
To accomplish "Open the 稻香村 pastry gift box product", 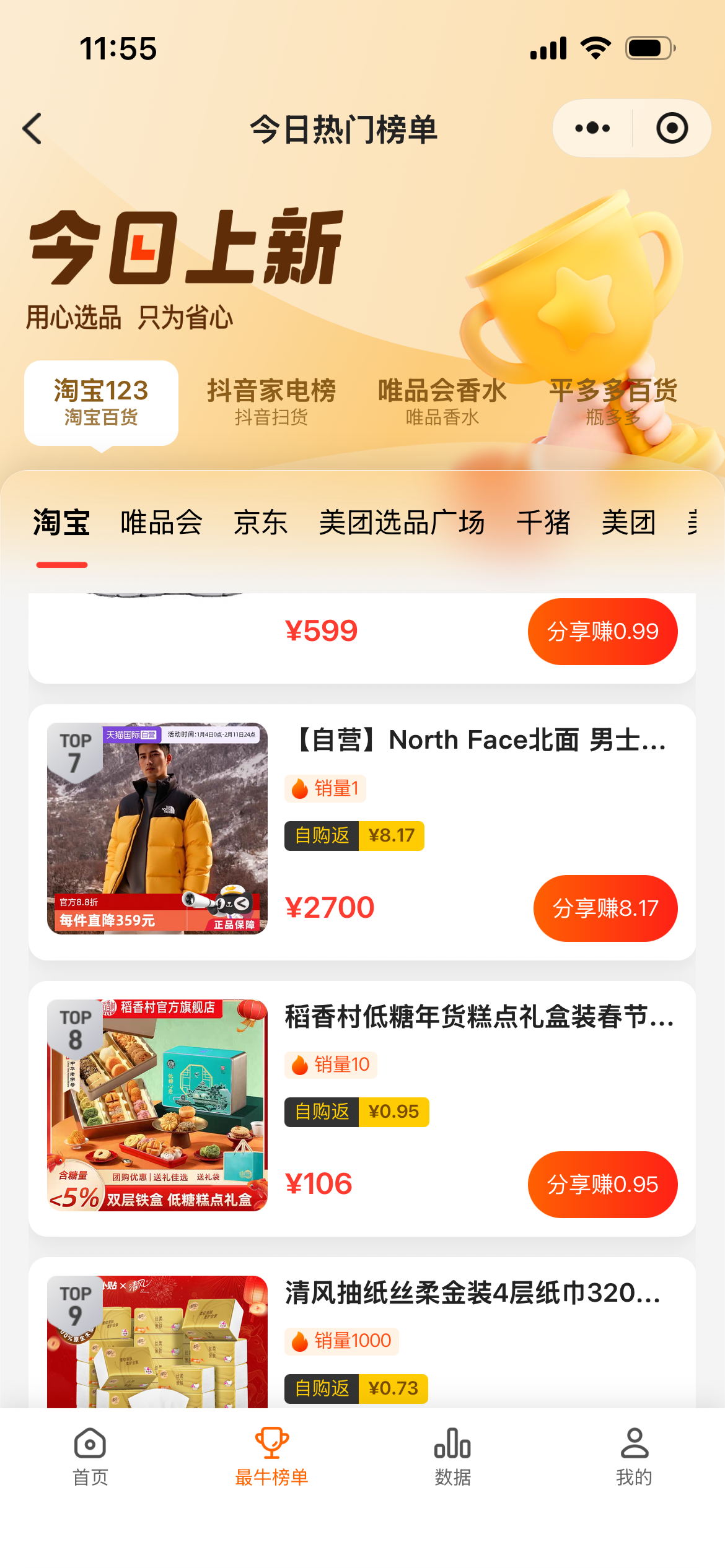I will pyautogui.click(x=478, y=1017).
